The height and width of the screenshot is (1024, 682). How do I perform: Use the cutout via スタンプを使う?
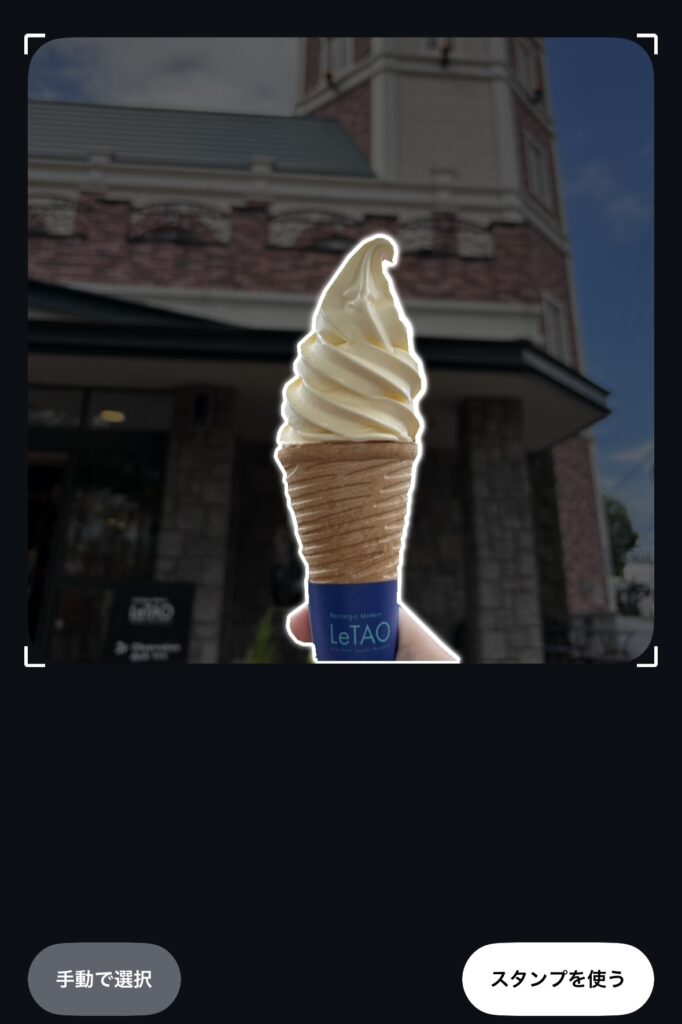pos(557,979)
